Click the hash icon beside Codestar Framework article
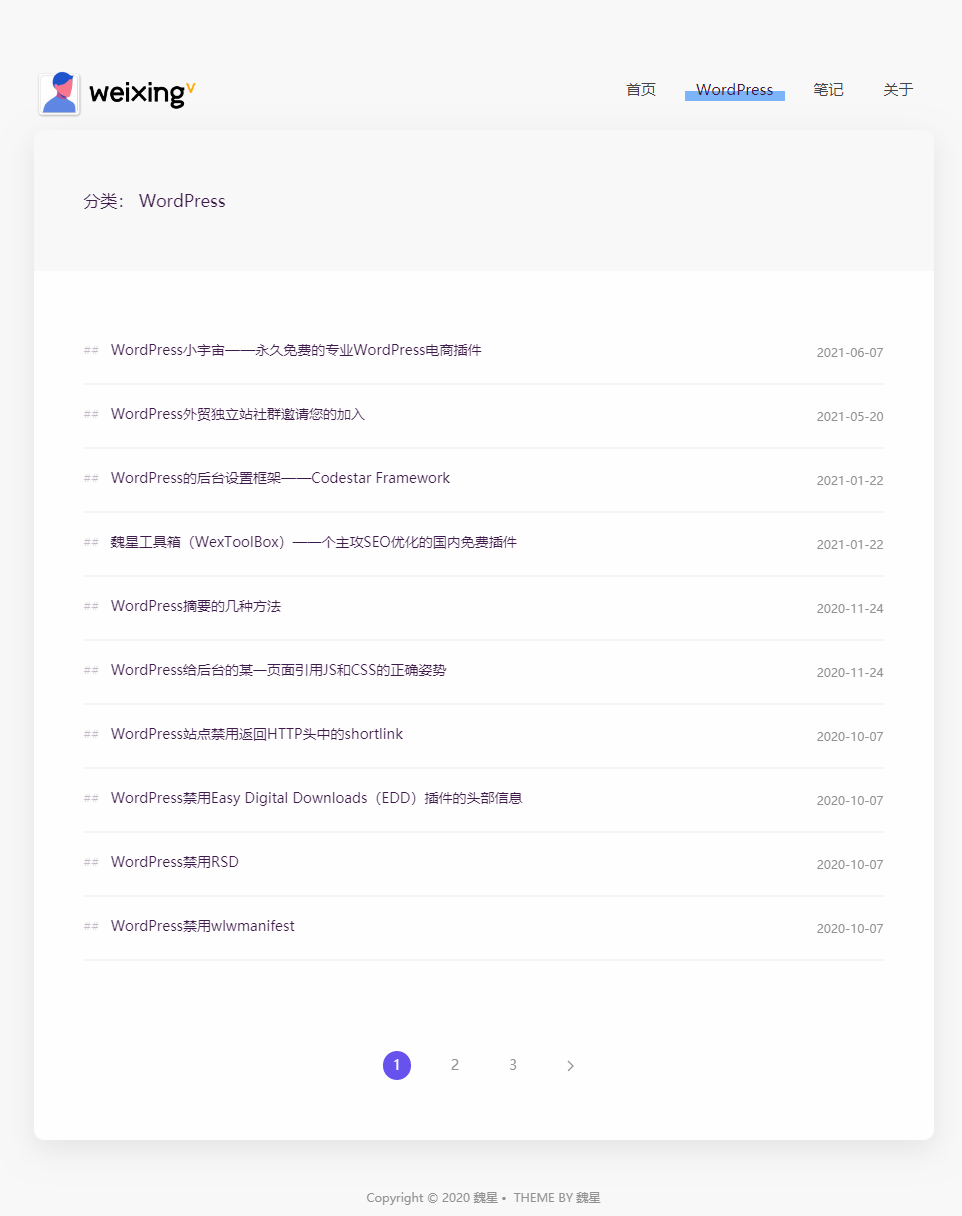The width and height of the screenshot is (962, 1216). coord(90,478)
